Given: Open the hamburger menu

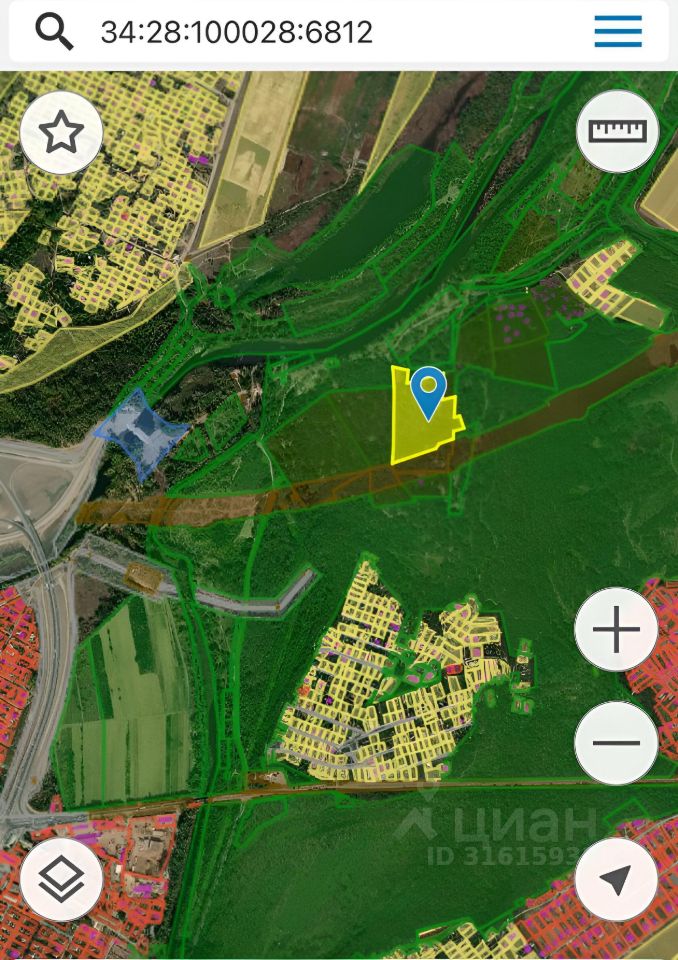Looking at the screenshot, I should tap(617, 32).
